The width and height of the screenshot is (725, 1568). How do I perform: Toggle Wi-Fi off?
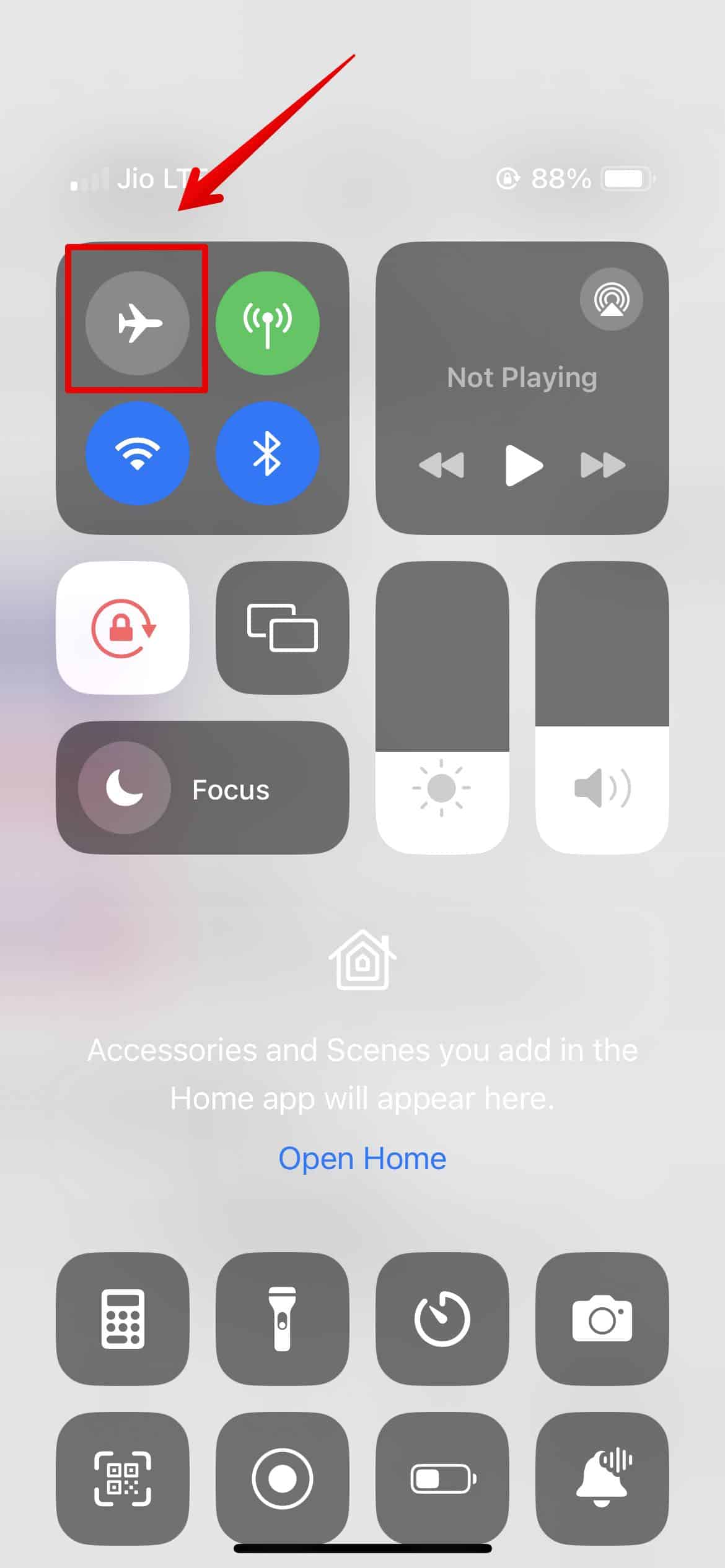coord(137,453)
